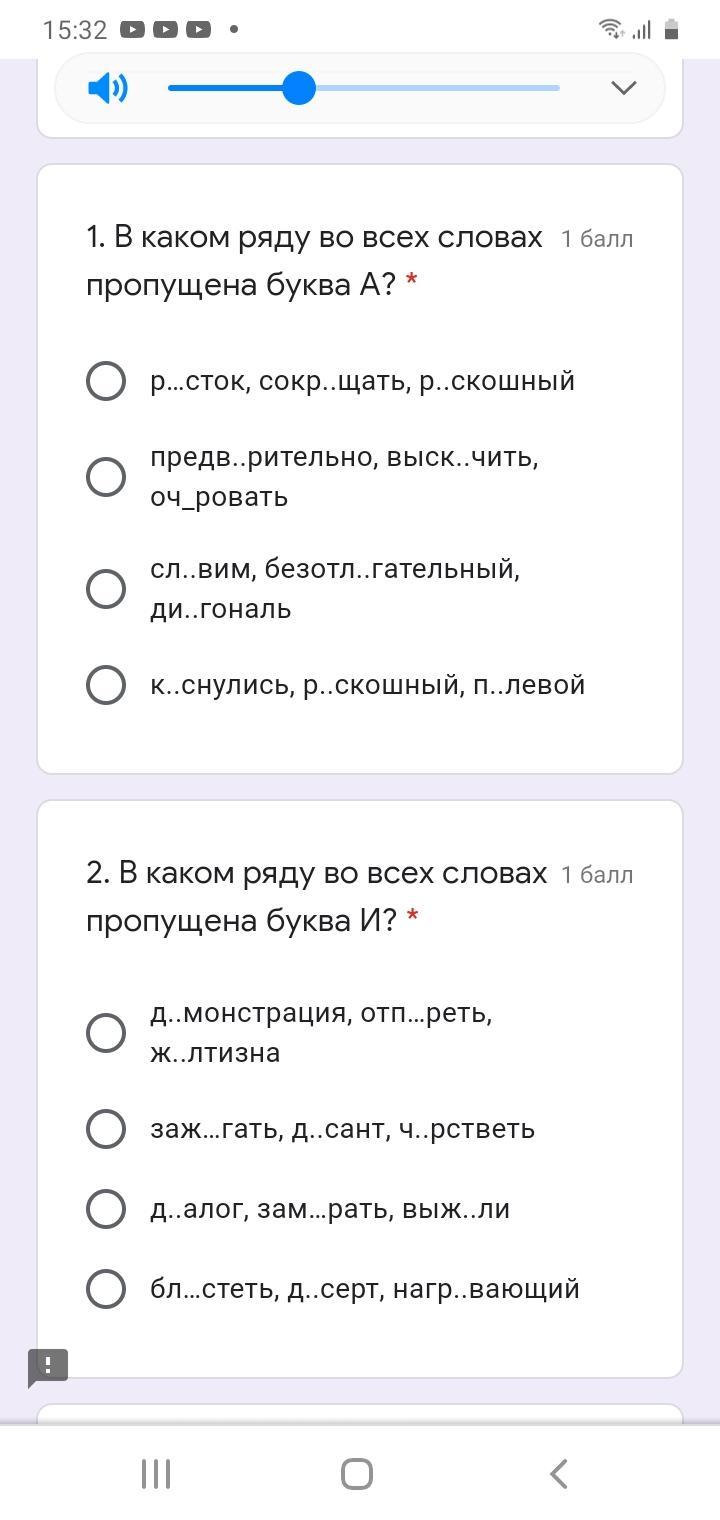Choose 'заж…гать, д..сант, ч..рстветь'
Screen dimensions: 720x1520
(106, 1129)
